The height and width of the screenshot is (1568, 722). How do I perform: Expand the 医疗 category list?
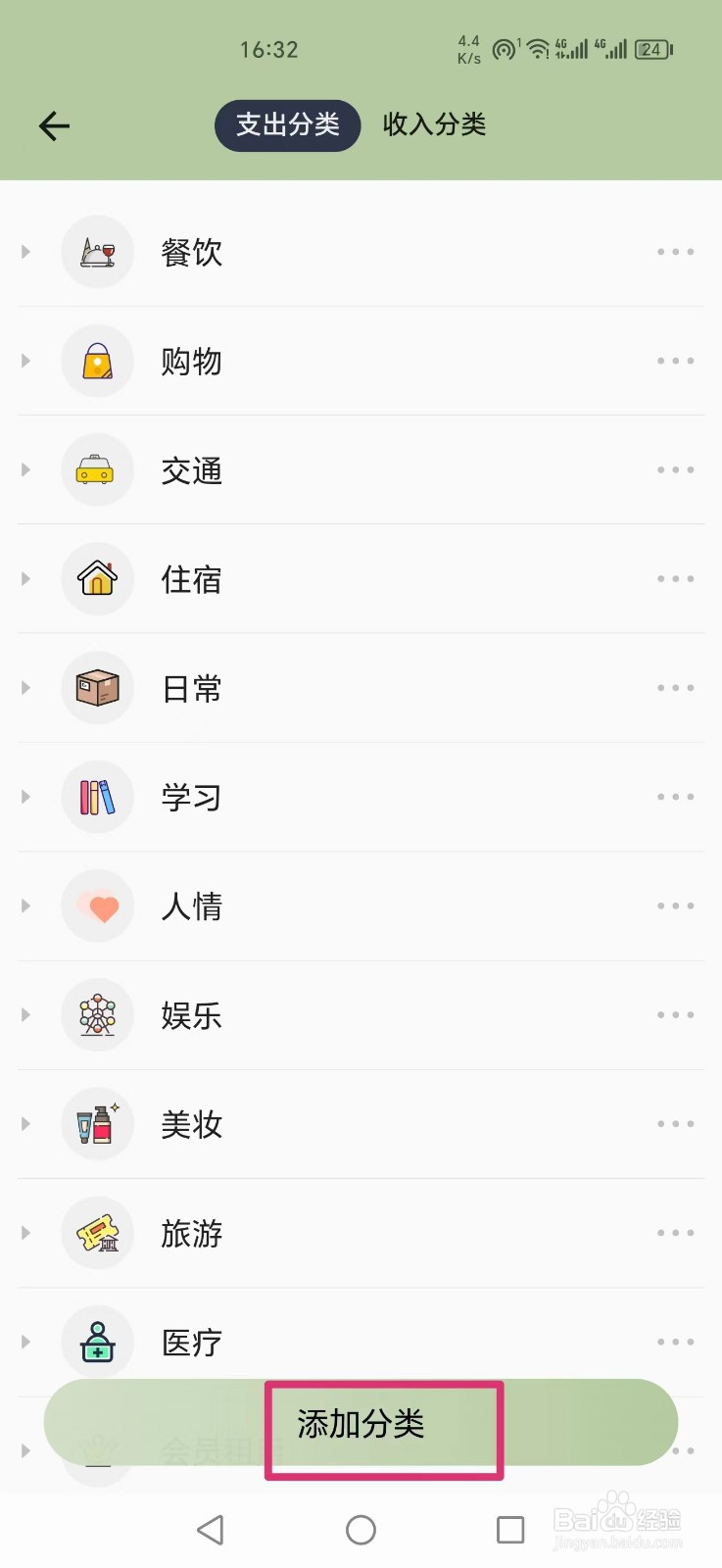point(25,1342)
